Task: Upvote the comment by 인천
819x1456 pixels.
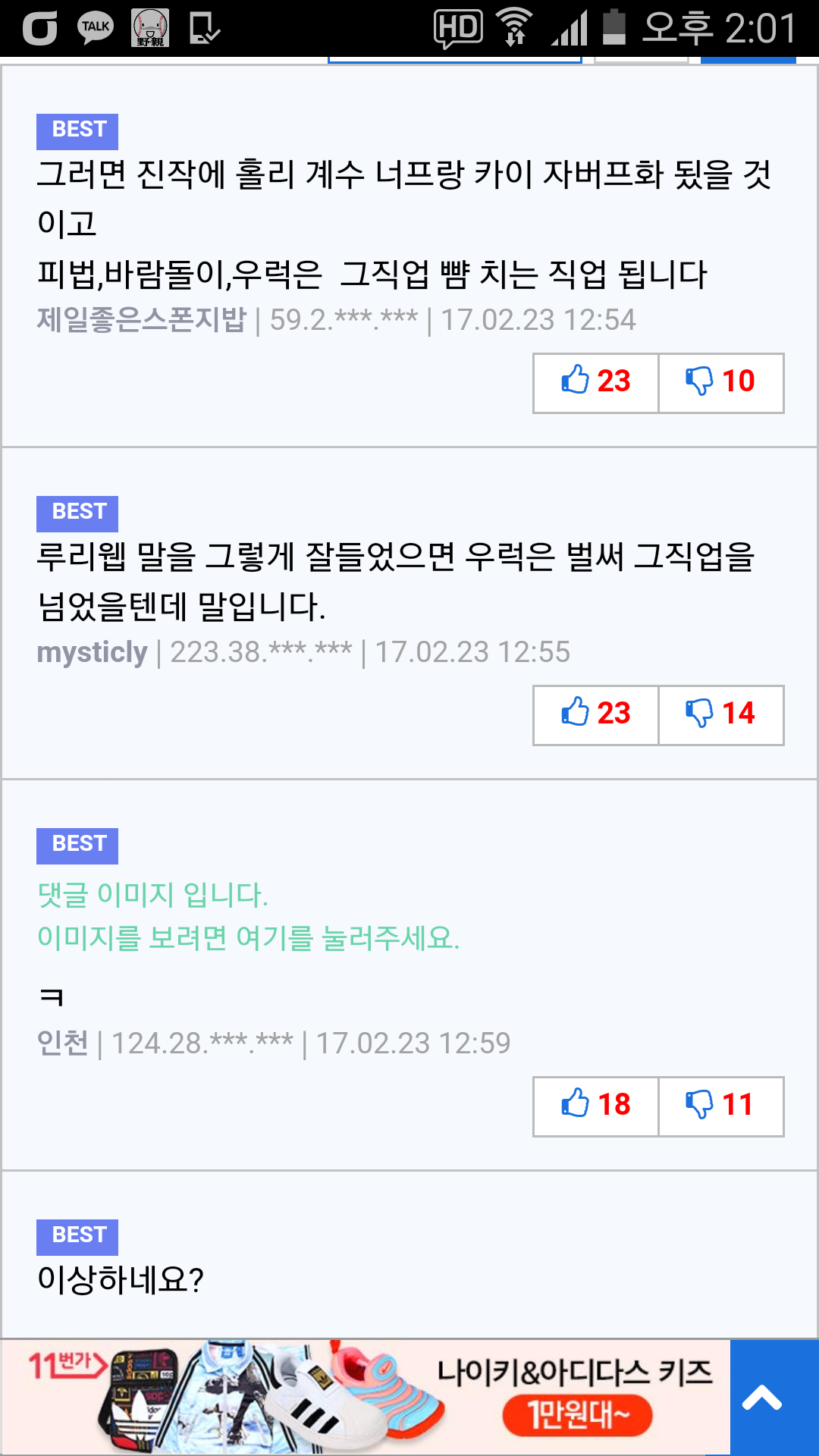Action: (x=595, y=1106)
